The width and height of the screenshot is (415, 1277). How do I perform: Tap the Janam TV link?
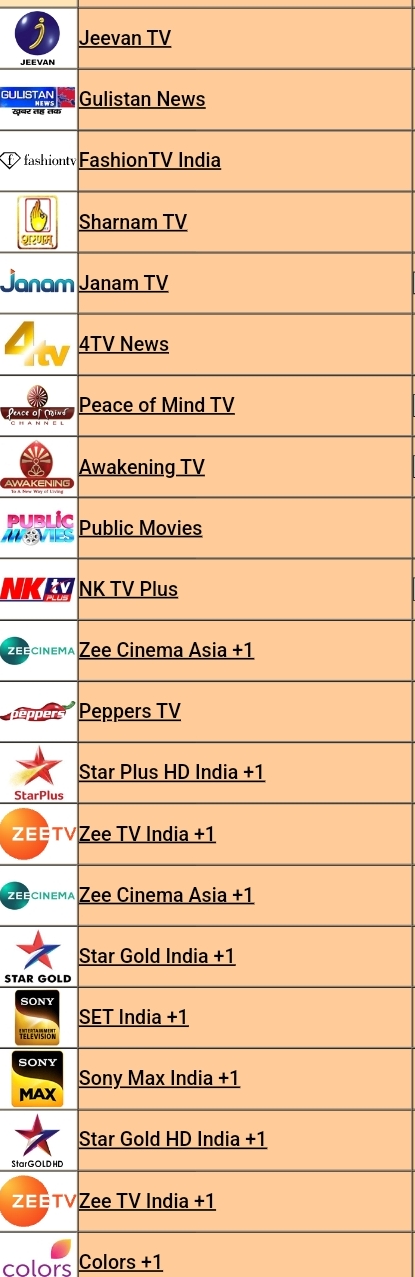(124, 283)
